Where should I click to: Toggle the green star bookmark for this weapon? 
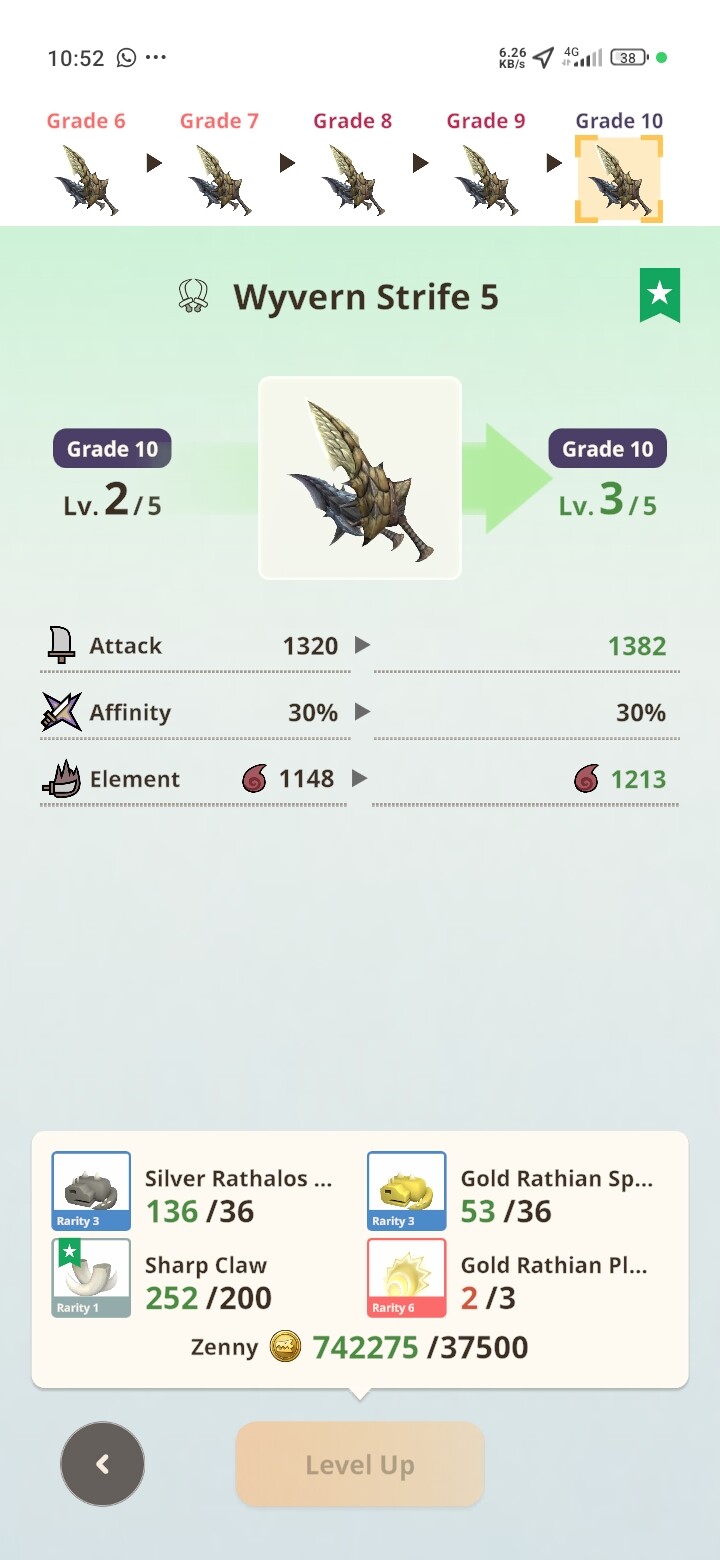660,295
